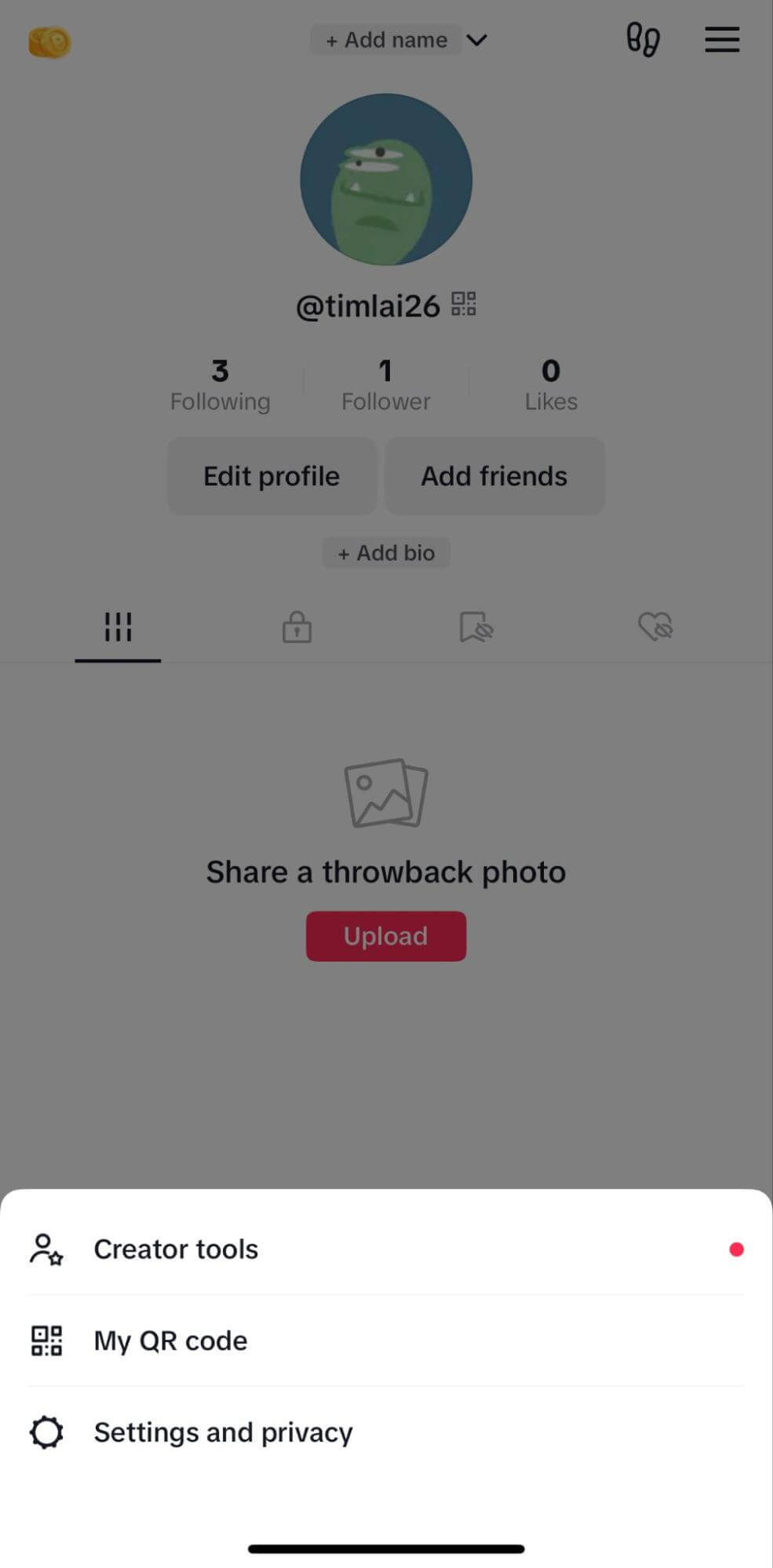773x1568 pixels.
Task: Switch to the saved bookmarks tab
Action: pos(476,628)
